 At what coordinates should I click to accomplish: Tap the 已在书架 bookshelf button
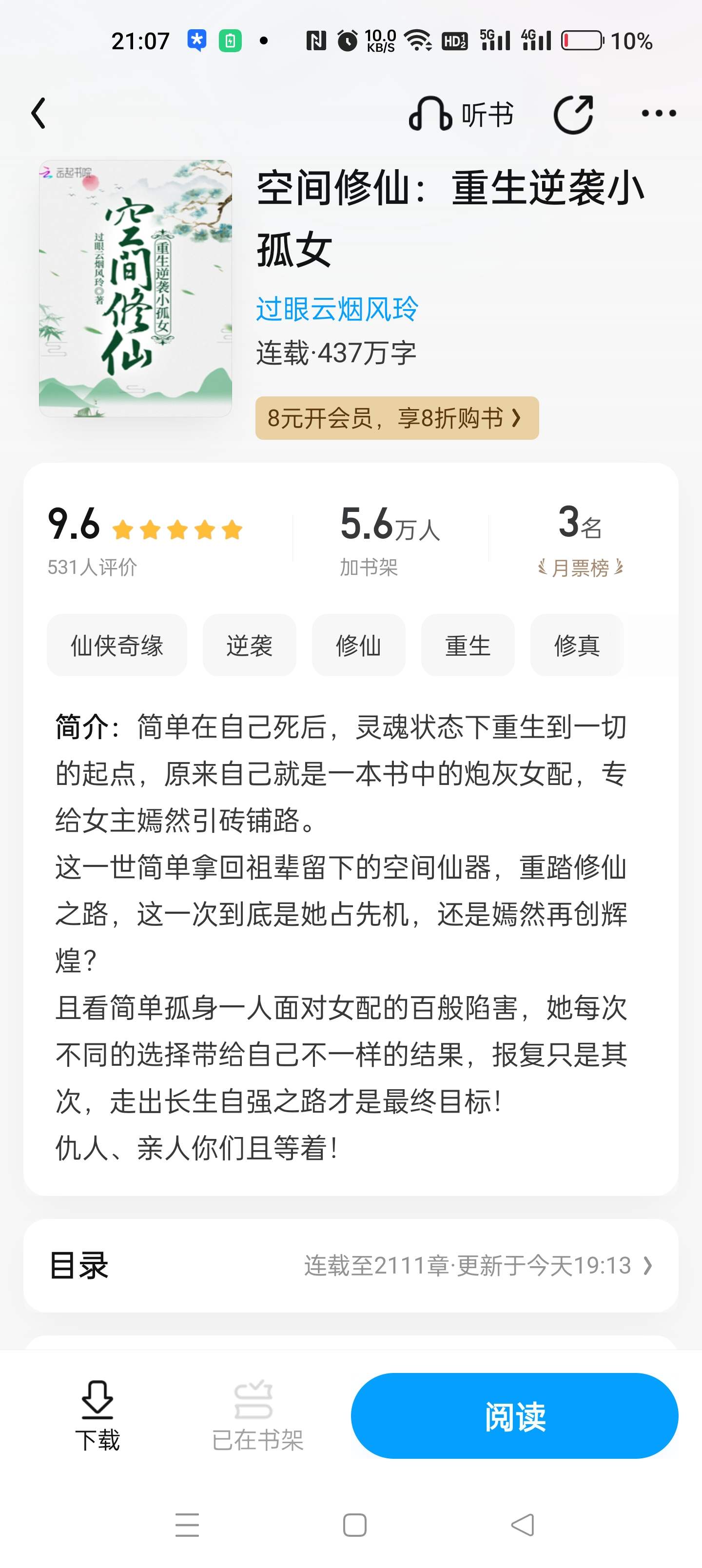click(257, 1416)
